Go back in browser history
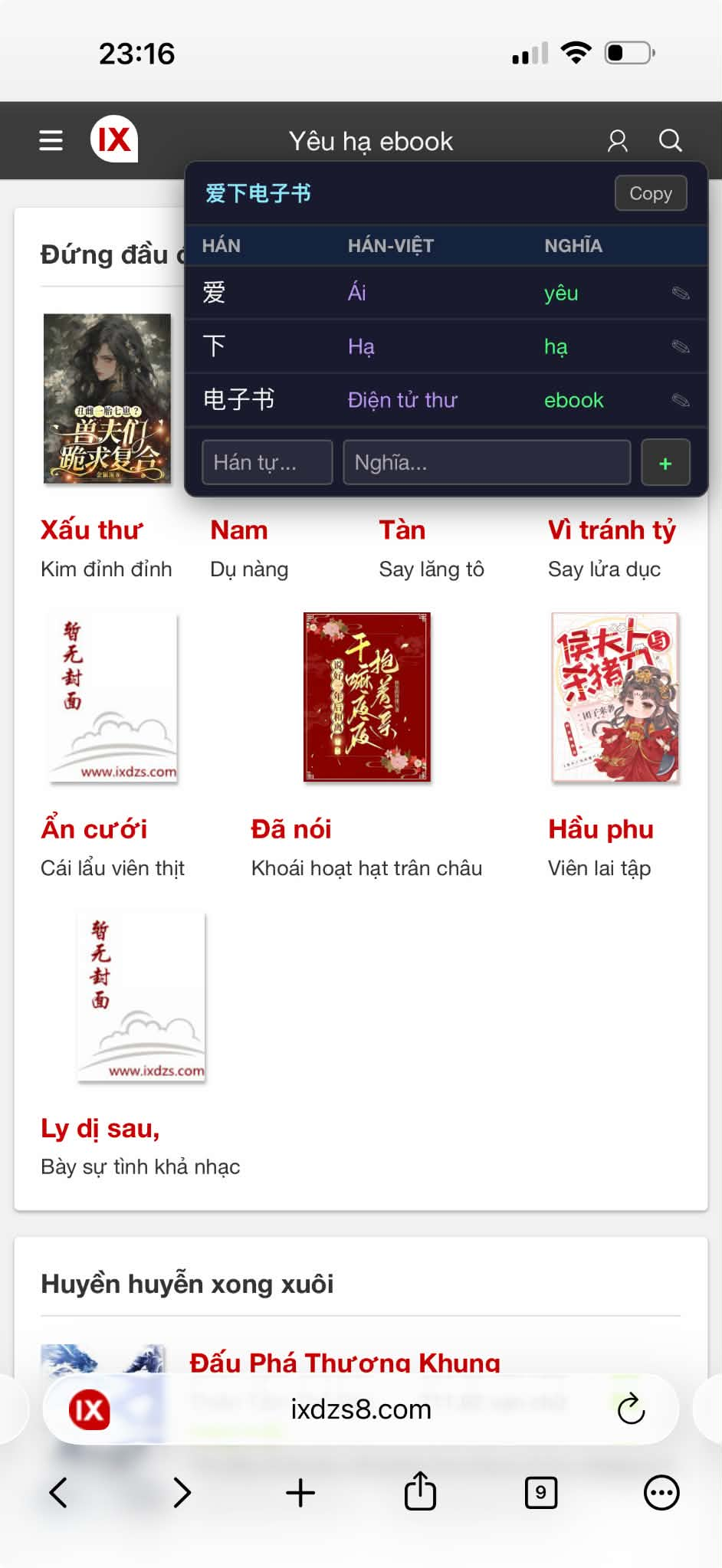Viewport: 722px width, 1568px height. (x=58, y=1492)
